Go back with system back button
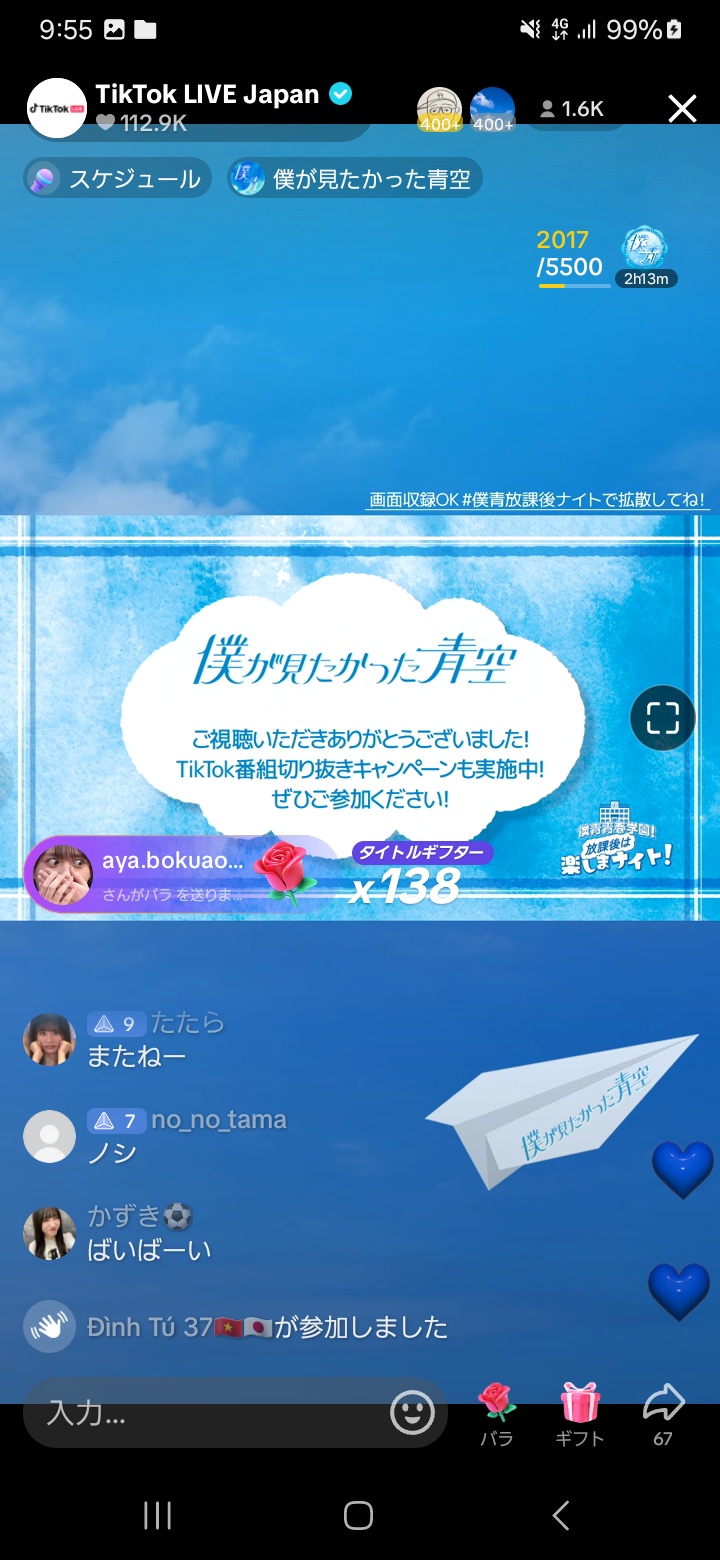The image size is (720, 1560). (x=561, y=1515)
